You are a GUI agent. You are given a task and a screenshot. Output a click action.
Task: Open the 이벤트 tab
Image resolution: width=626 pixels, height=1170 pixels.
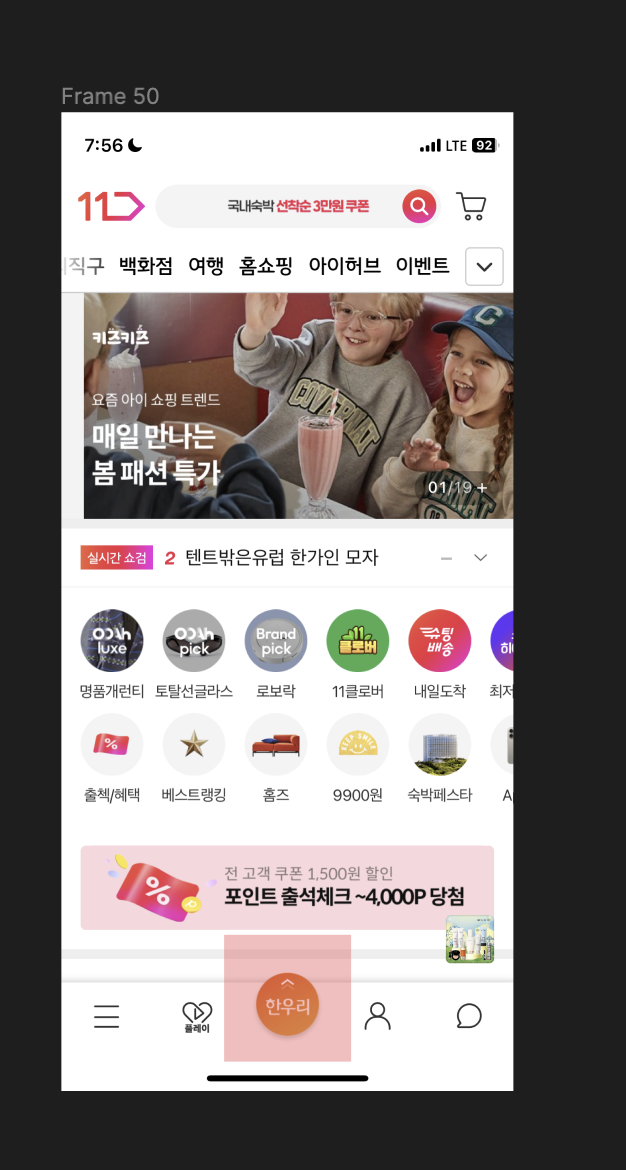click(422, 266)
